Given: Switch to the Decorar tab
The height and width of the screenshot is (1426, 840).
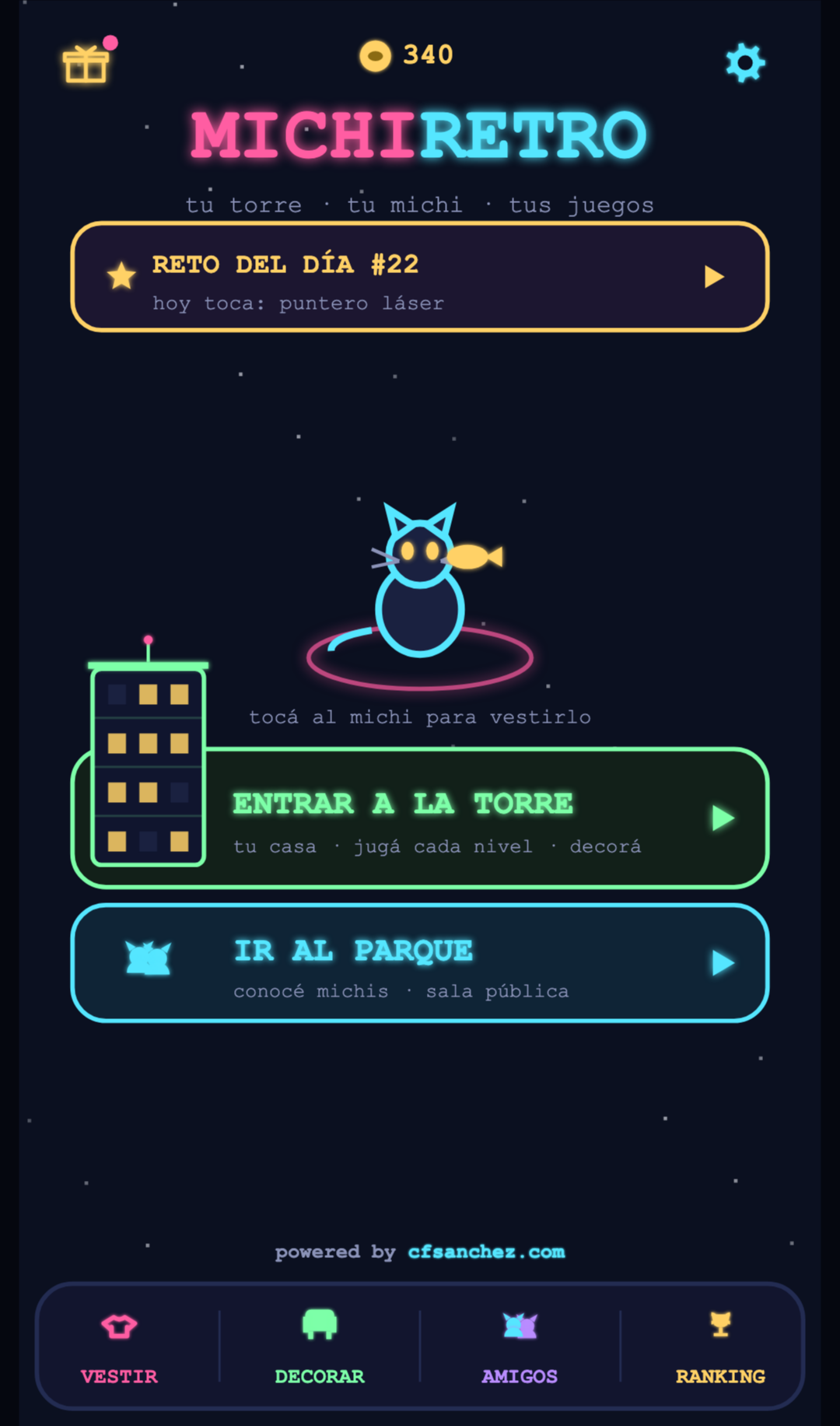Looking at the screenshot, I should (320, 1347).
